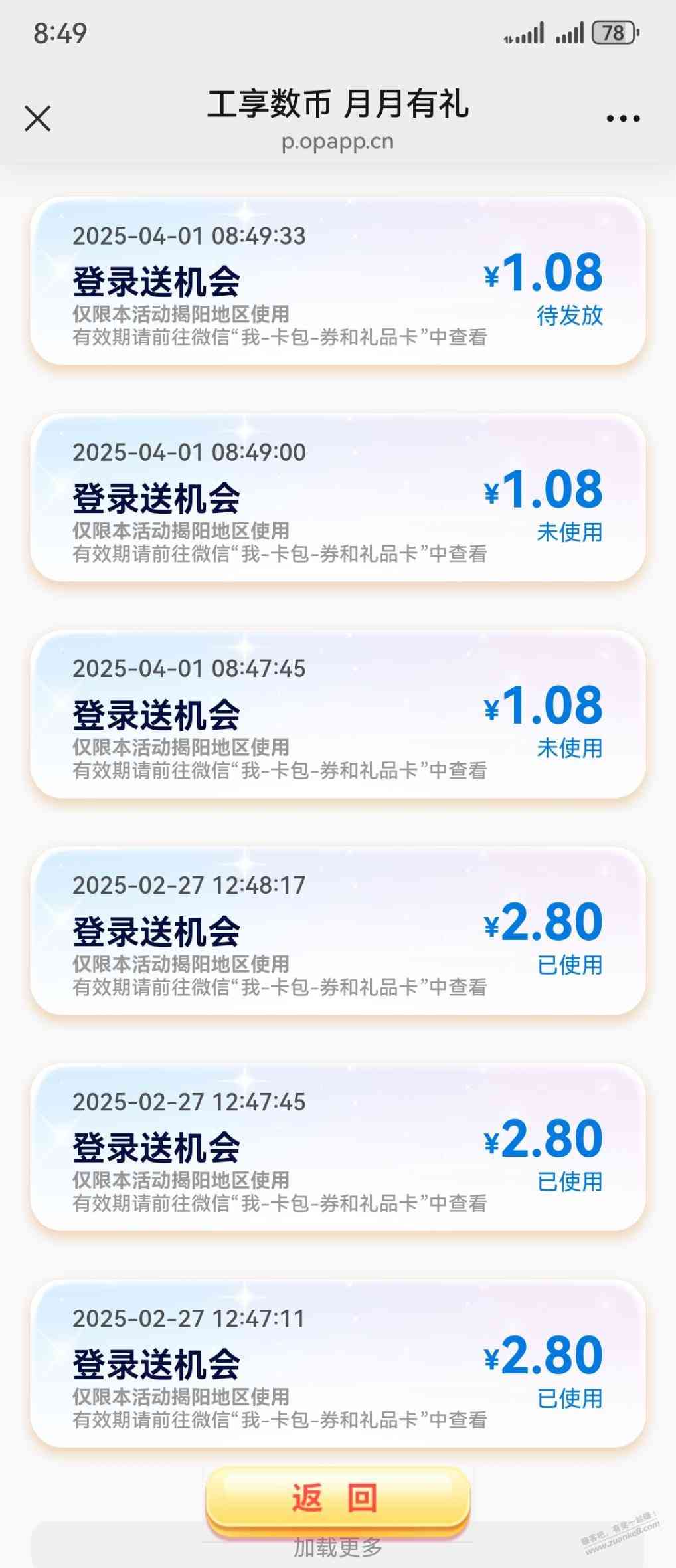The height and width of the screenshot is (1568, 676).
Task: Open the 08:49:33 pending ¥1.08 coupon
Action: tap(337, 282)
